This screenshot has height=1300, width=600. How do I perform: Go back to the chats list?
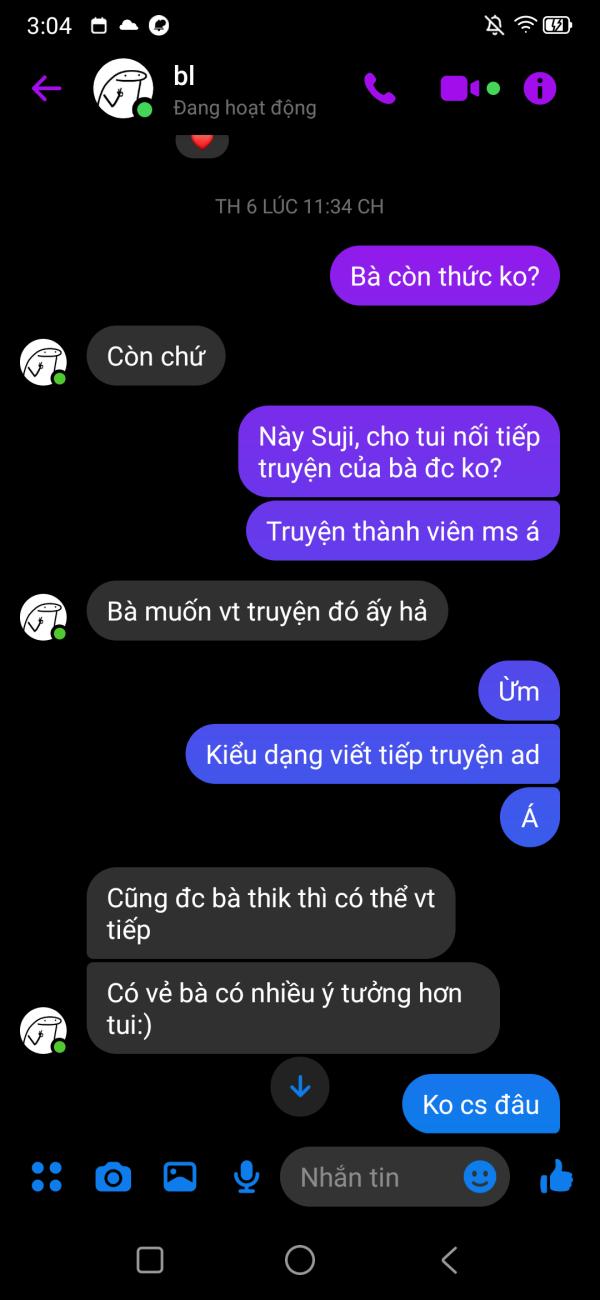click(46, 88)
